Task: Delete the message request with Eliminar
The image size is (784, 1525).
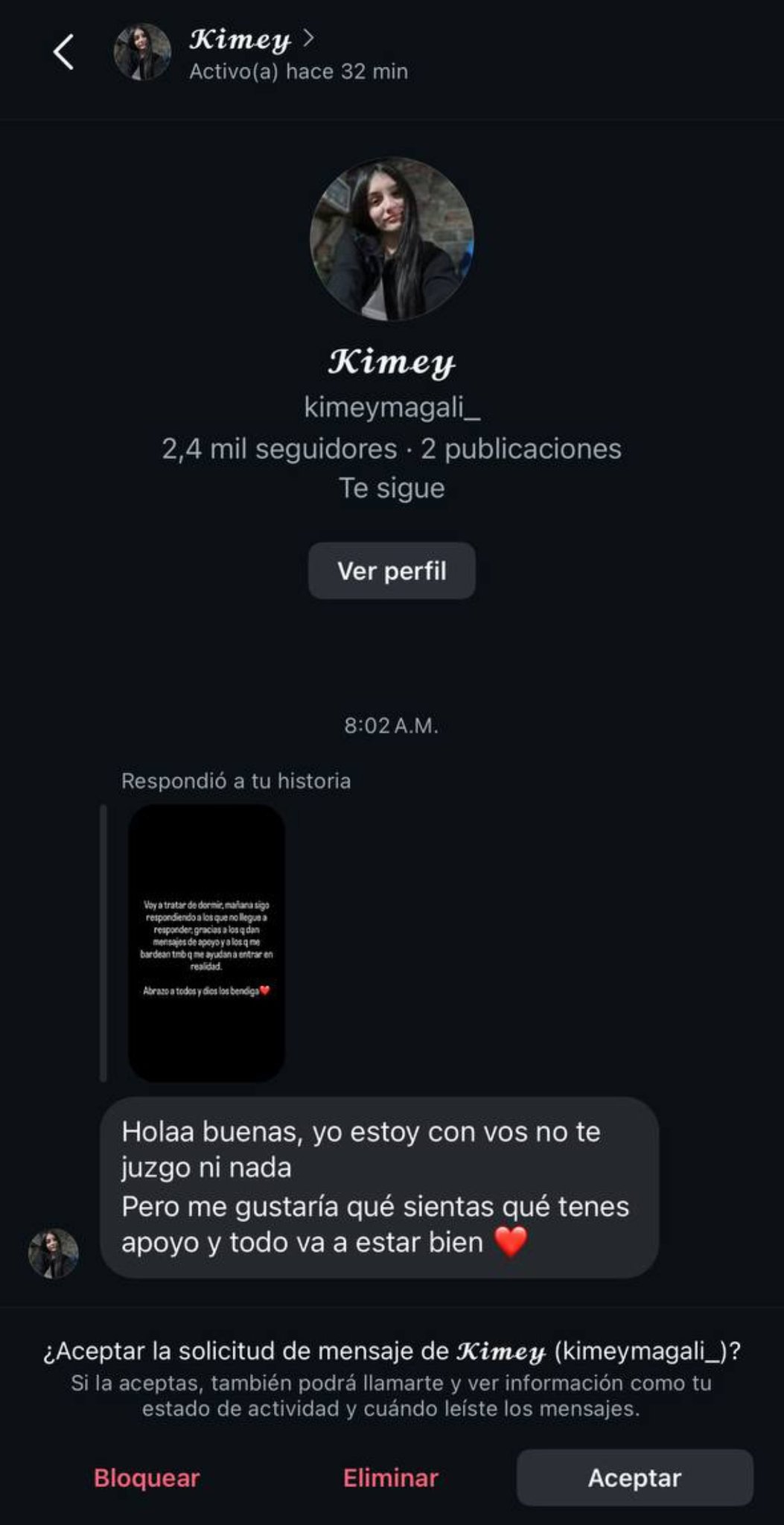Action: 390,1478
